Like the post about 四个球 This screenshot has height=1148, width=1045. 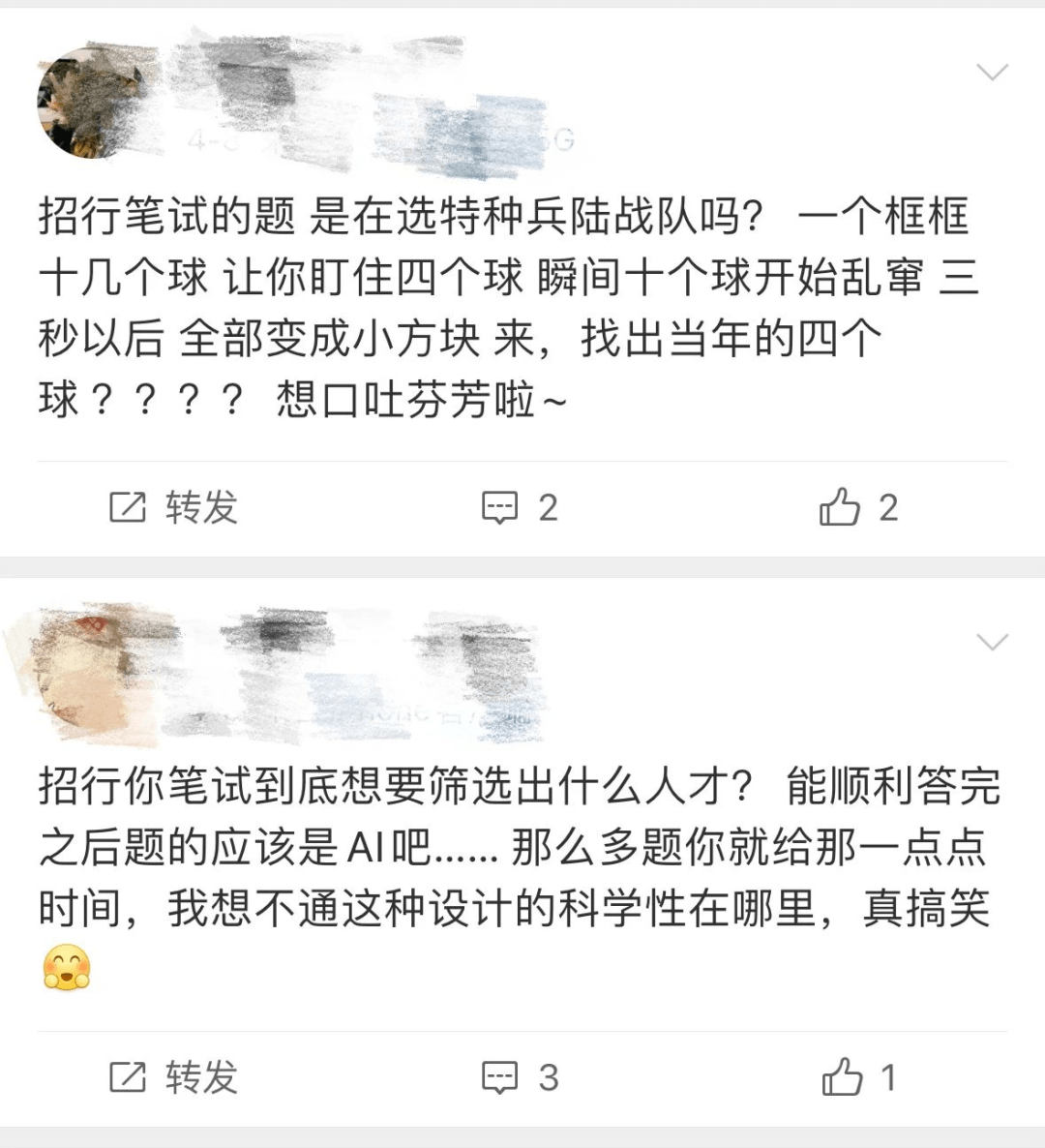tap(859, 507)
